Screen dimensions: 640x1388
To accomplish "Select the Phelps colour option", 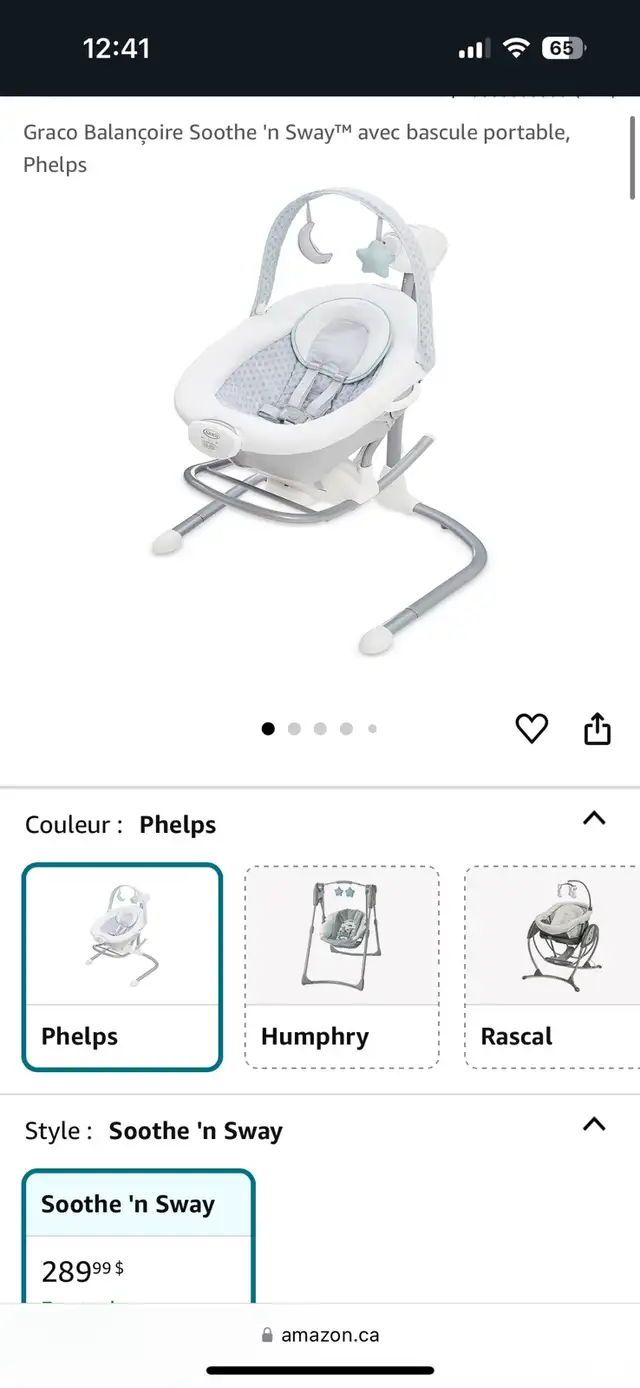I will [122, 966].
